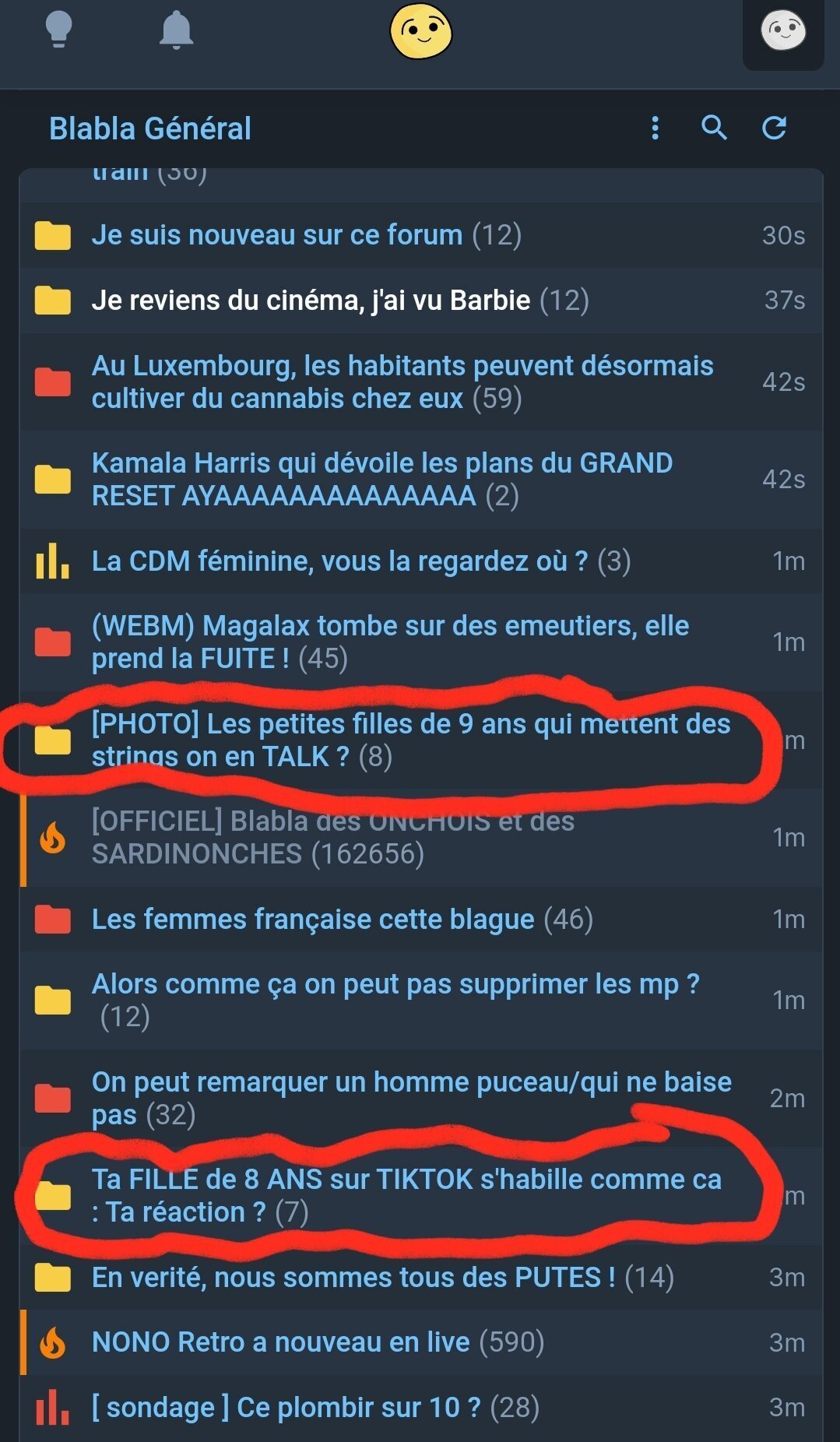The height and width of the screenshot is (1442, 840).
Task: Open topic "Je suis nouveau sur ce forum"
Action: [x=277, y=235]
